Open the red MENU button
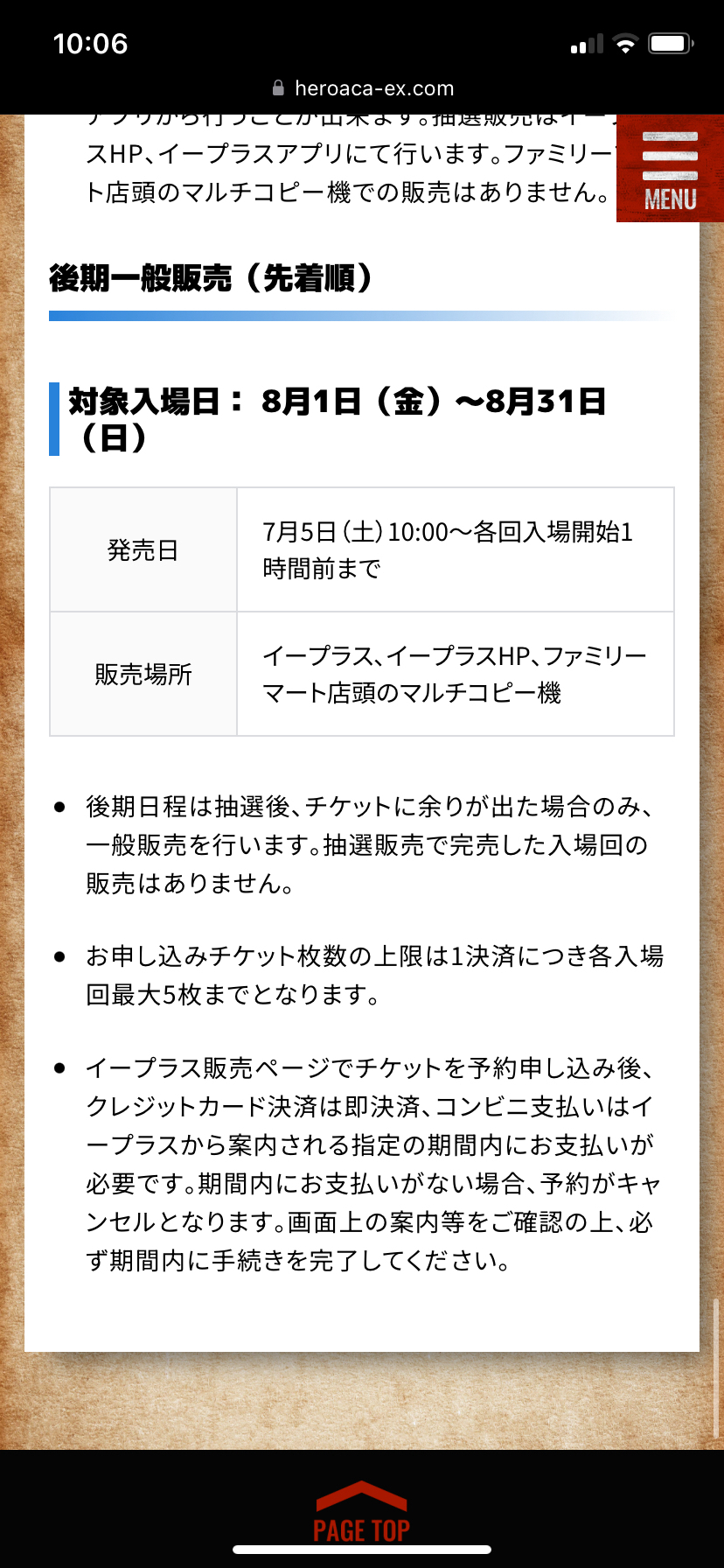 [x=670, y=170]
